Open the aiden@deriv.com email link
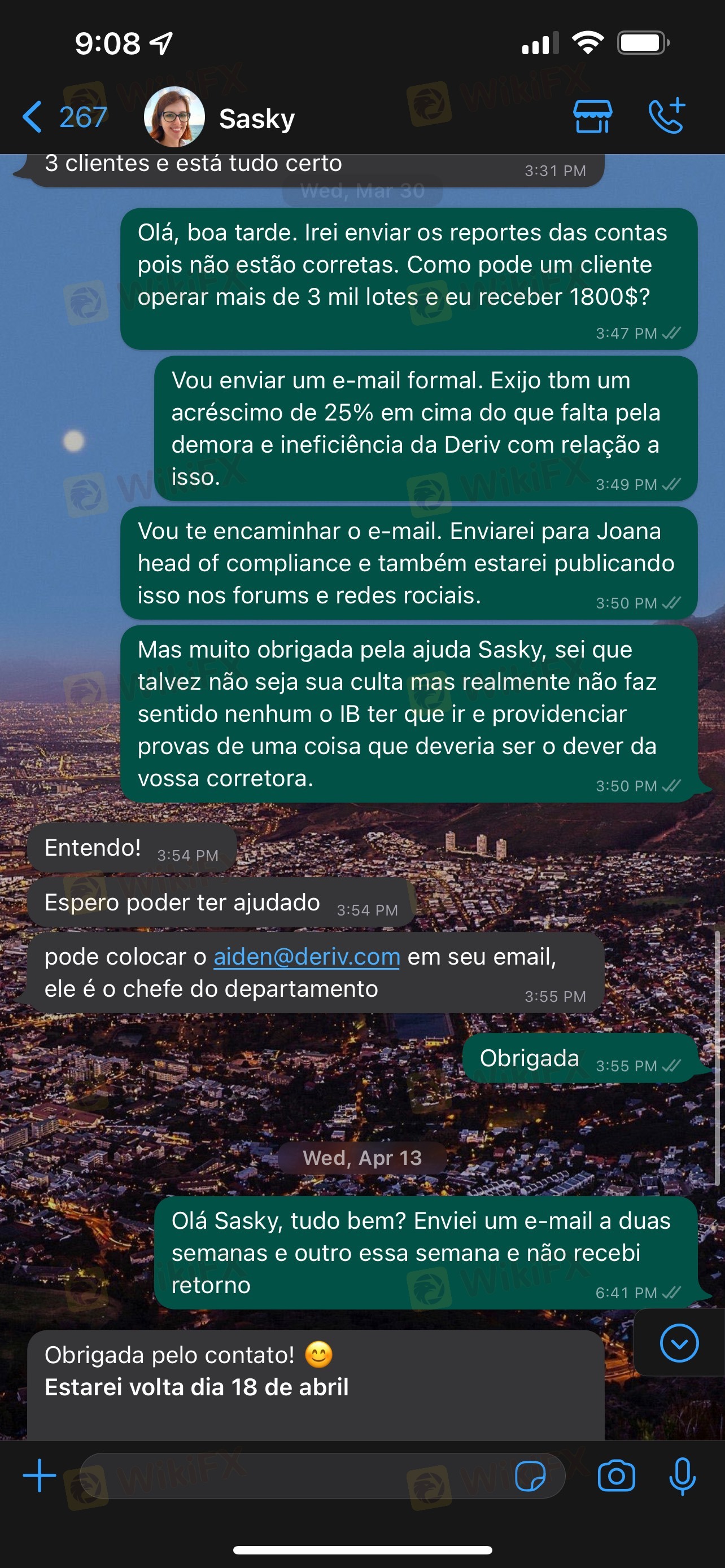The height and width of the screenshot is (1568, 725). click(306, 957)
